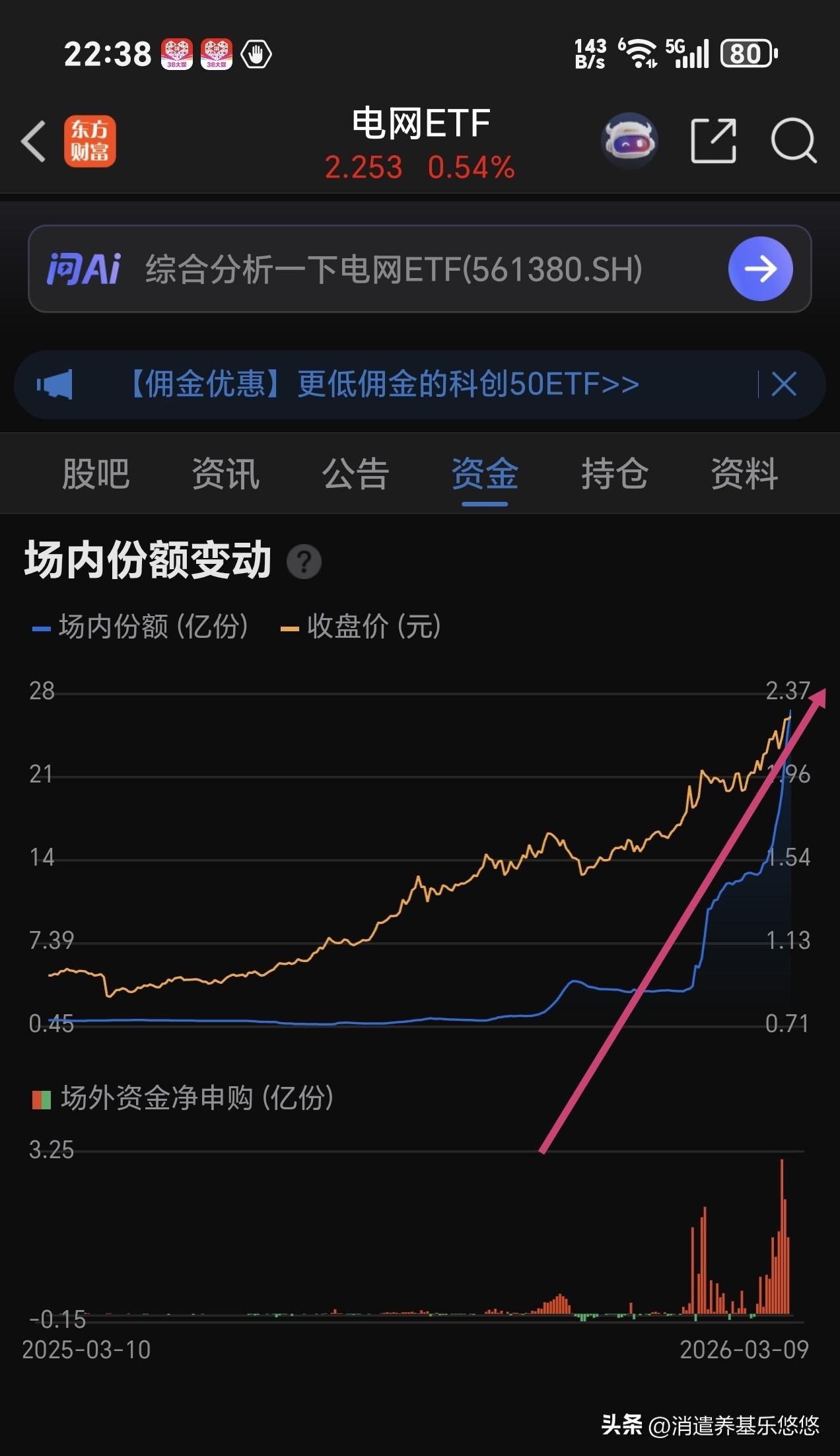Open the AI assistant robot icon
Viewport: 840px width, 1456px height.
point(631,140)
